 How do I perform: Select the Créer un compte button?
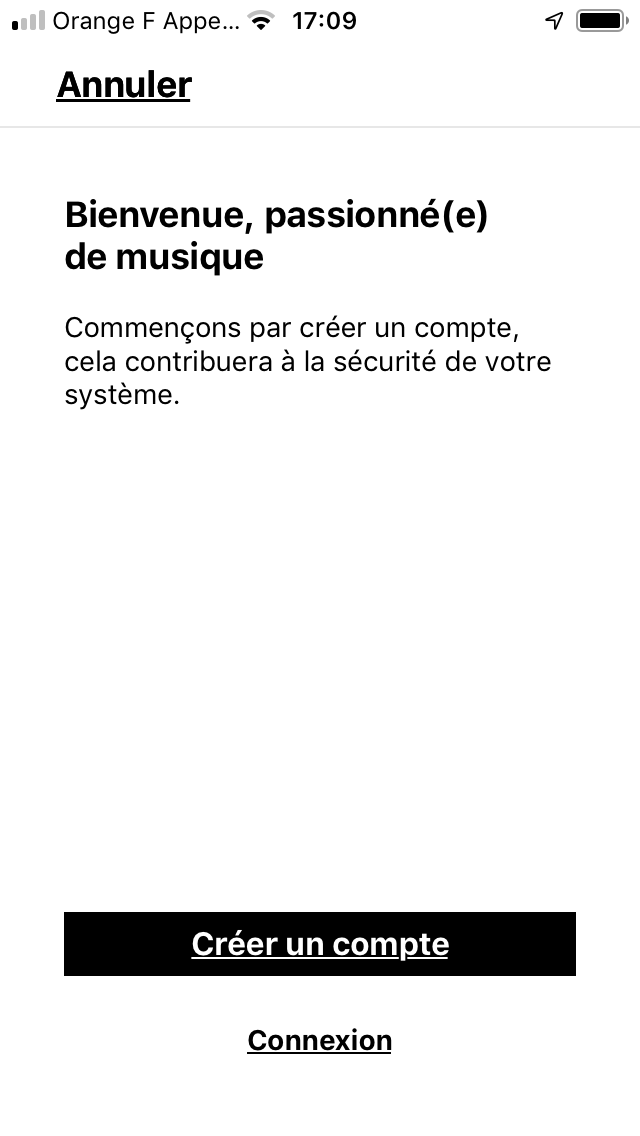coord(320,943)
